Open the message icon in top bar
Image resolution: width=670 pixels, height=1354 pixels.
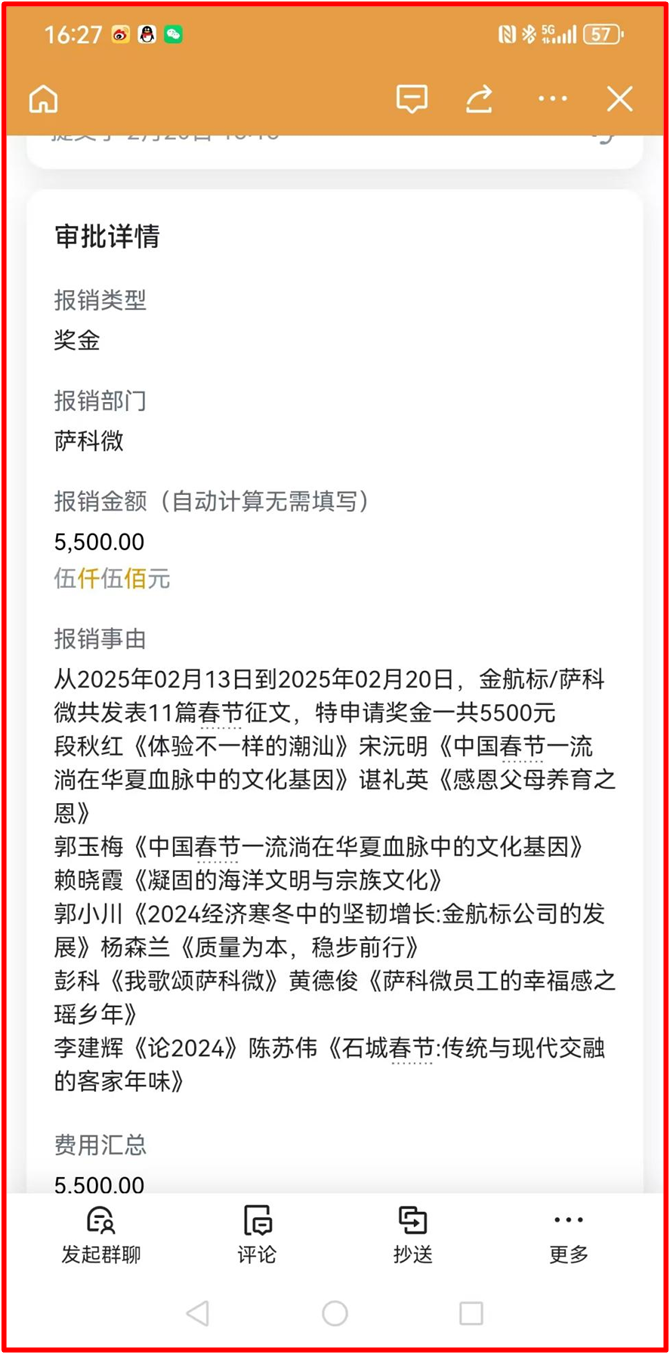pos(412,98)
